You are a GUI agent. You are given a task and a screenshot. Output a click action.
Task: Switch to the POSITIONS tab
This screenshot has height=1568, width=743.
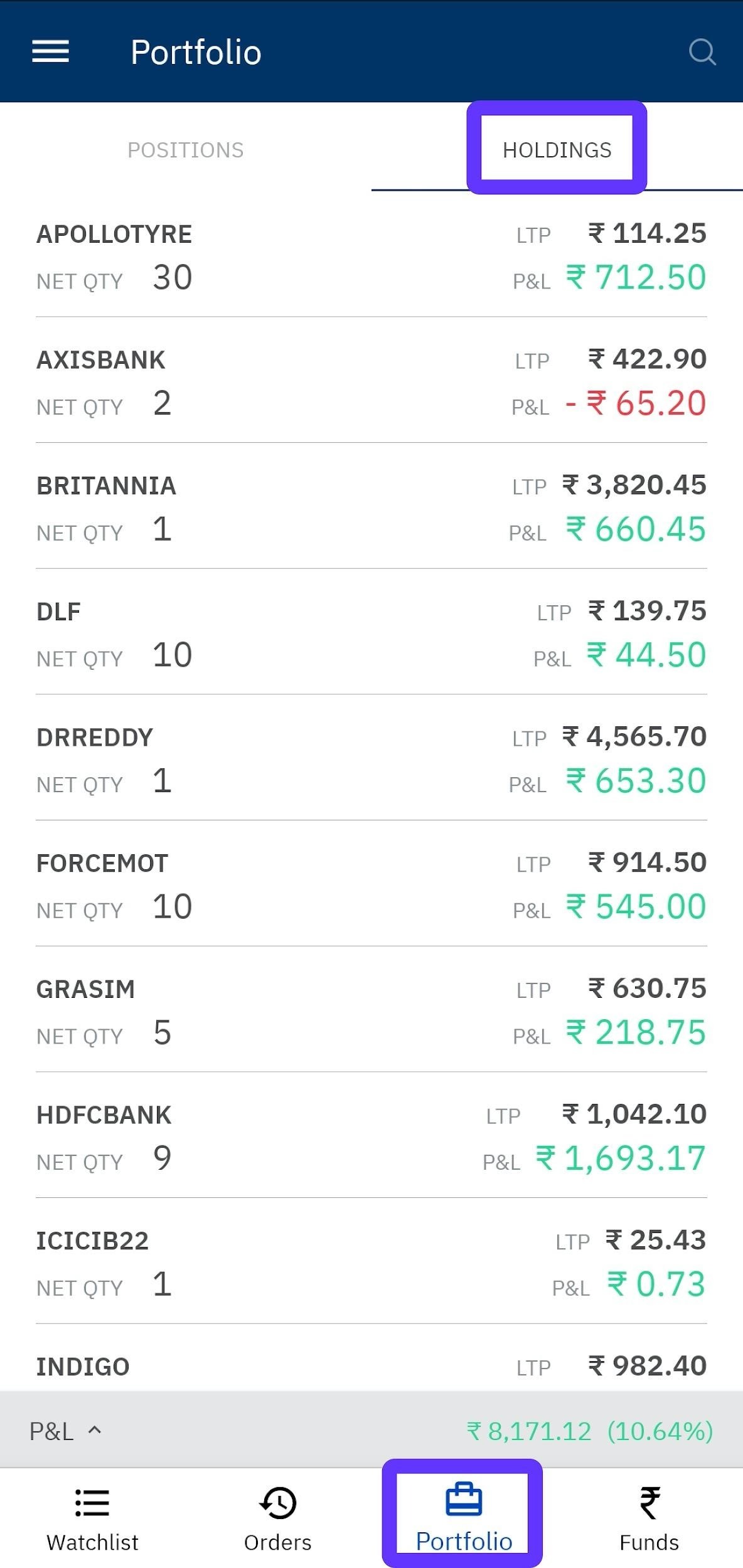coord(185,149)
